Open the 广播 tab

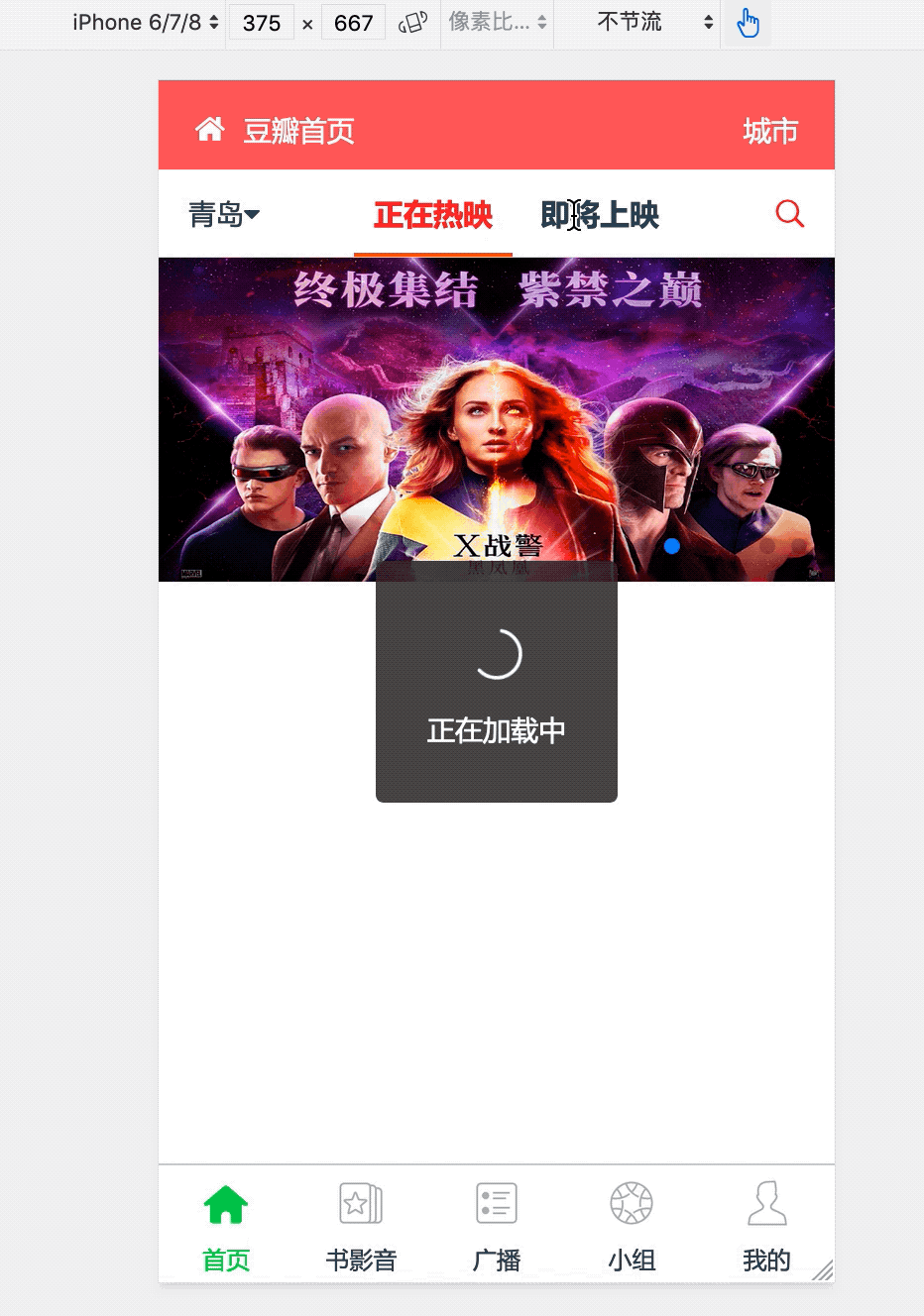pyautogui.click(x=496, y=1227)
